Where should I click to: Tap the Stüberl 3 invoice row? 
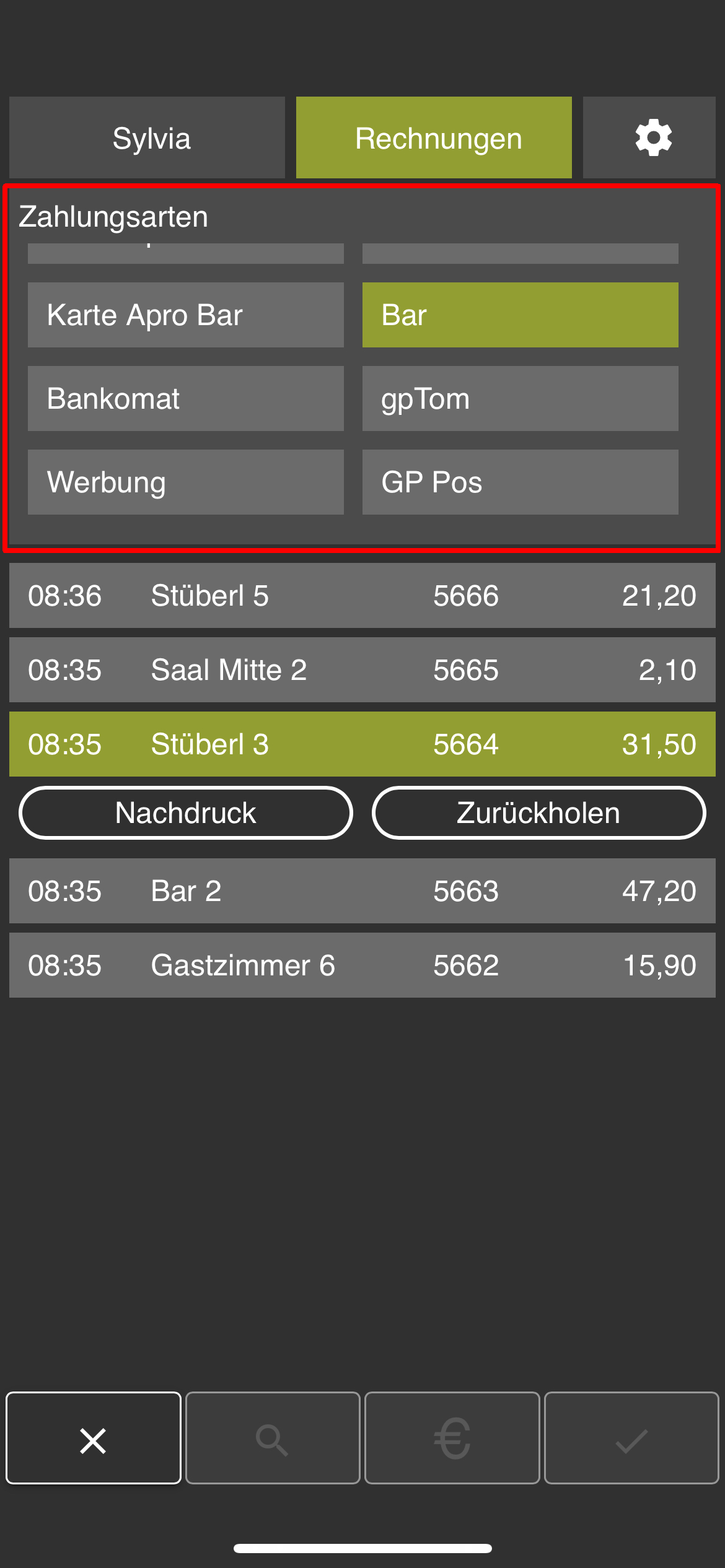(x=362, y=744)
